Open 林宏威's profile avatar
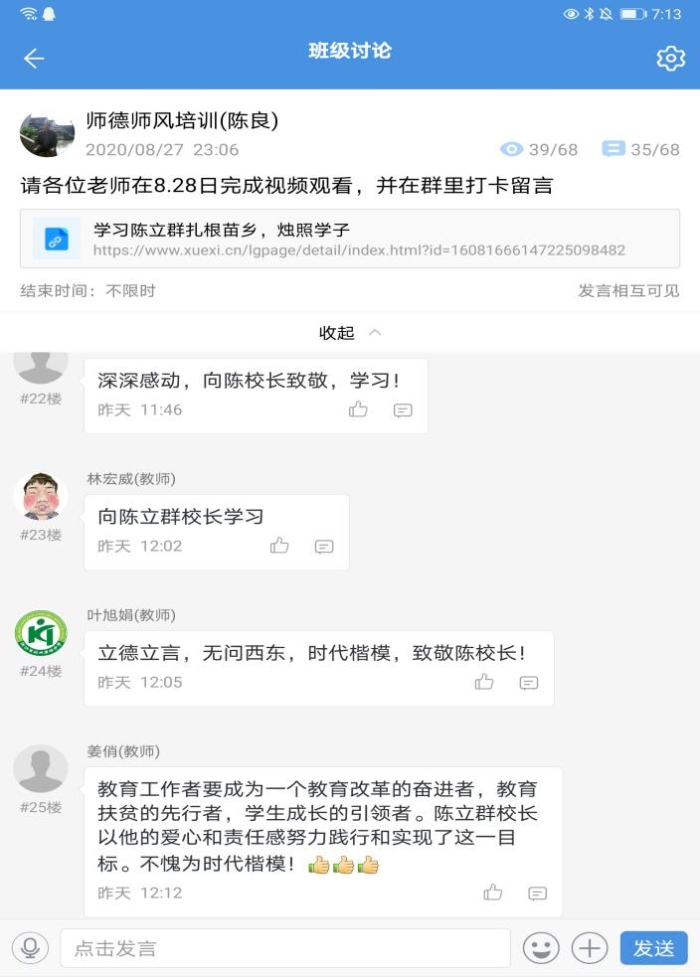Viewport: 700px width, 977px height. (39, 497)
